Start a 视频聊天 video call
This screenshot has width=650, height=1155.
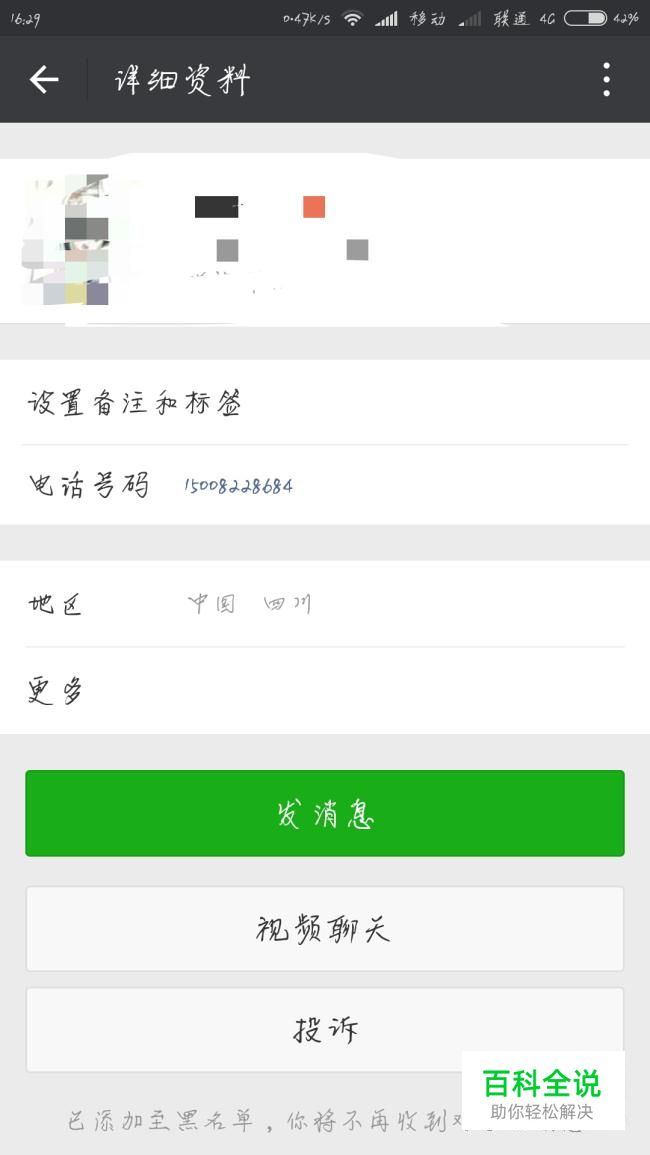(x=325, y=929)
